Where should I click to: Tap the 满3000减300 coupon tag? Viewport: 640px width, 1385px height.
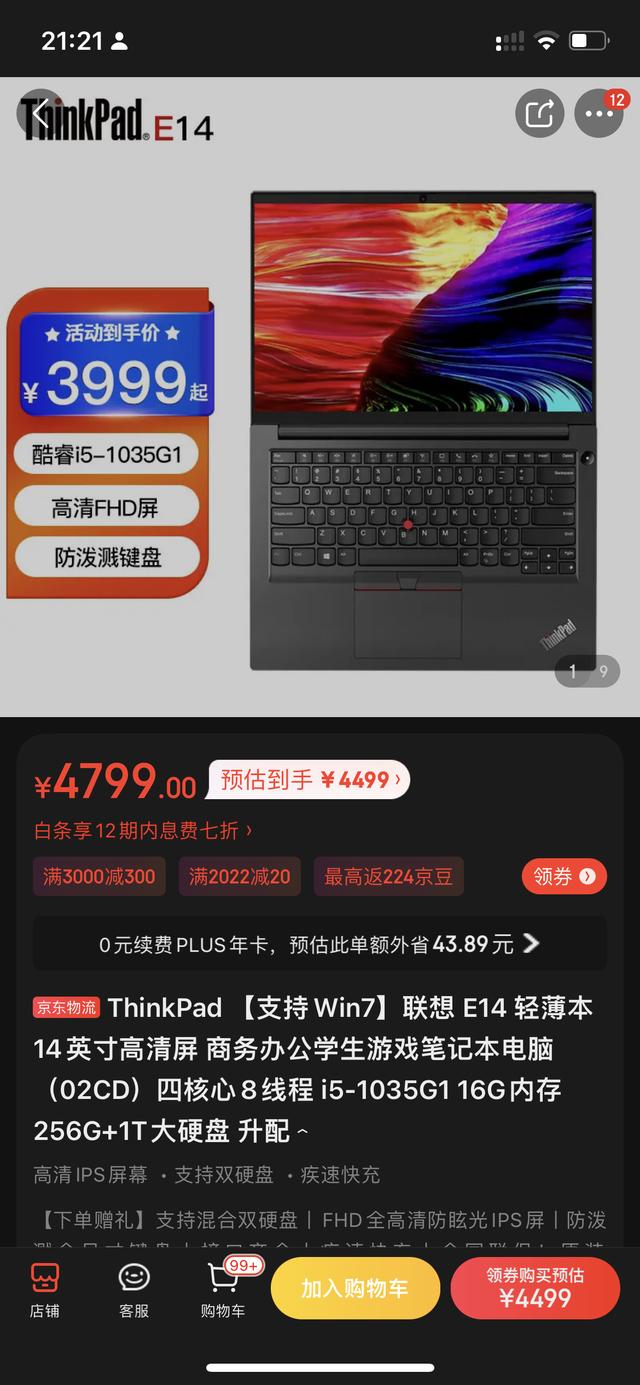(x=99, y=877)
